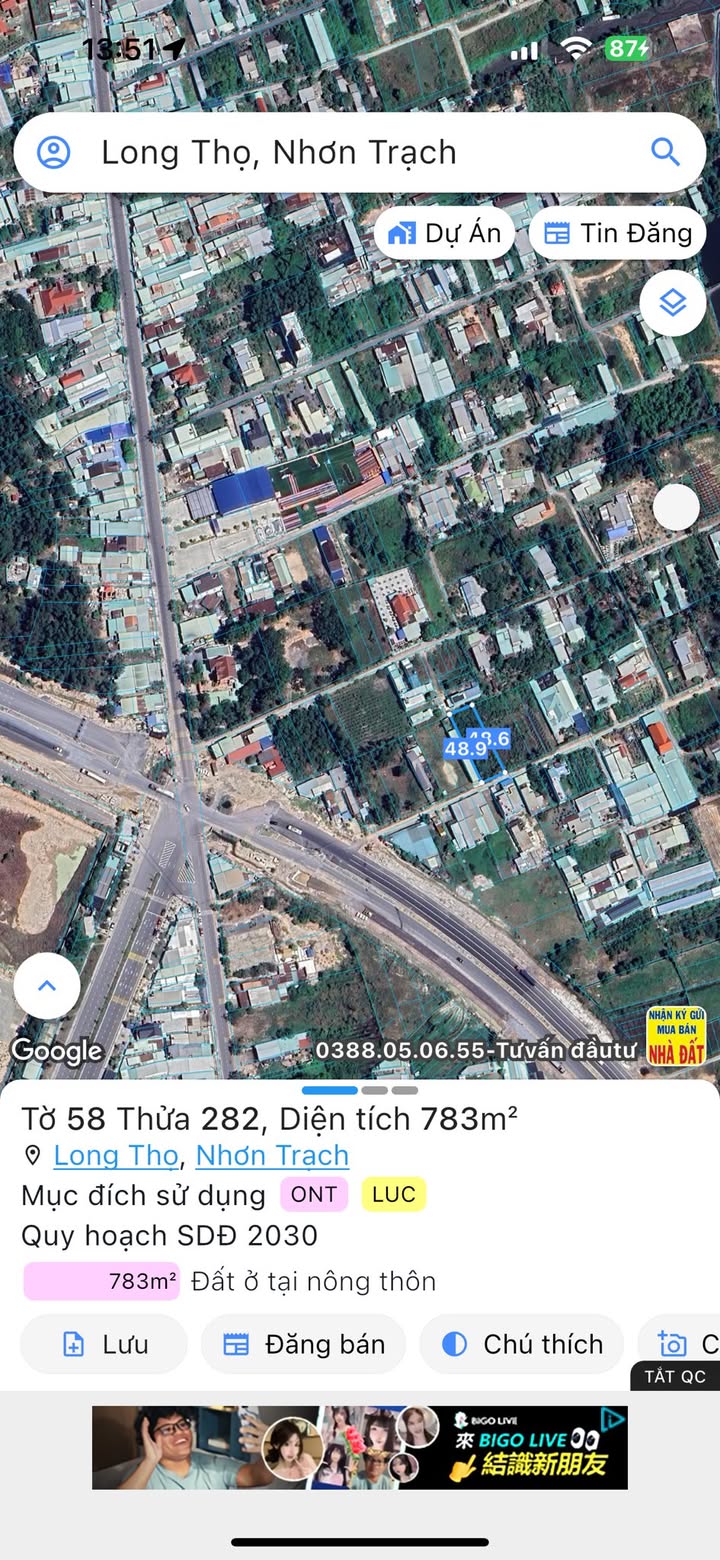Open the profile account icon
720x1560 pixels.
[x=53, y=153]
